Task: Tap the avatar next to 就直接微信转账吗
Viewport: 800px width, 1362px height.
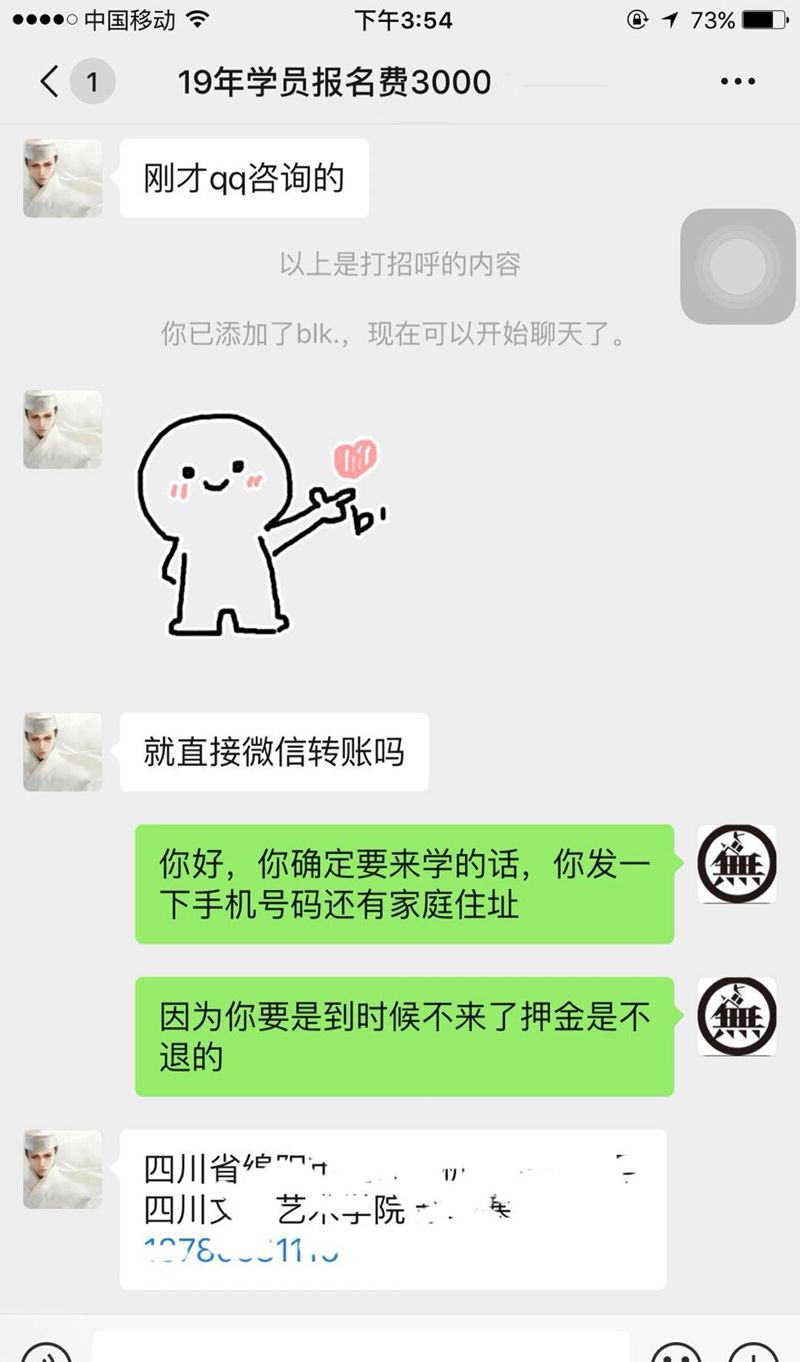Action: point(63,752)
